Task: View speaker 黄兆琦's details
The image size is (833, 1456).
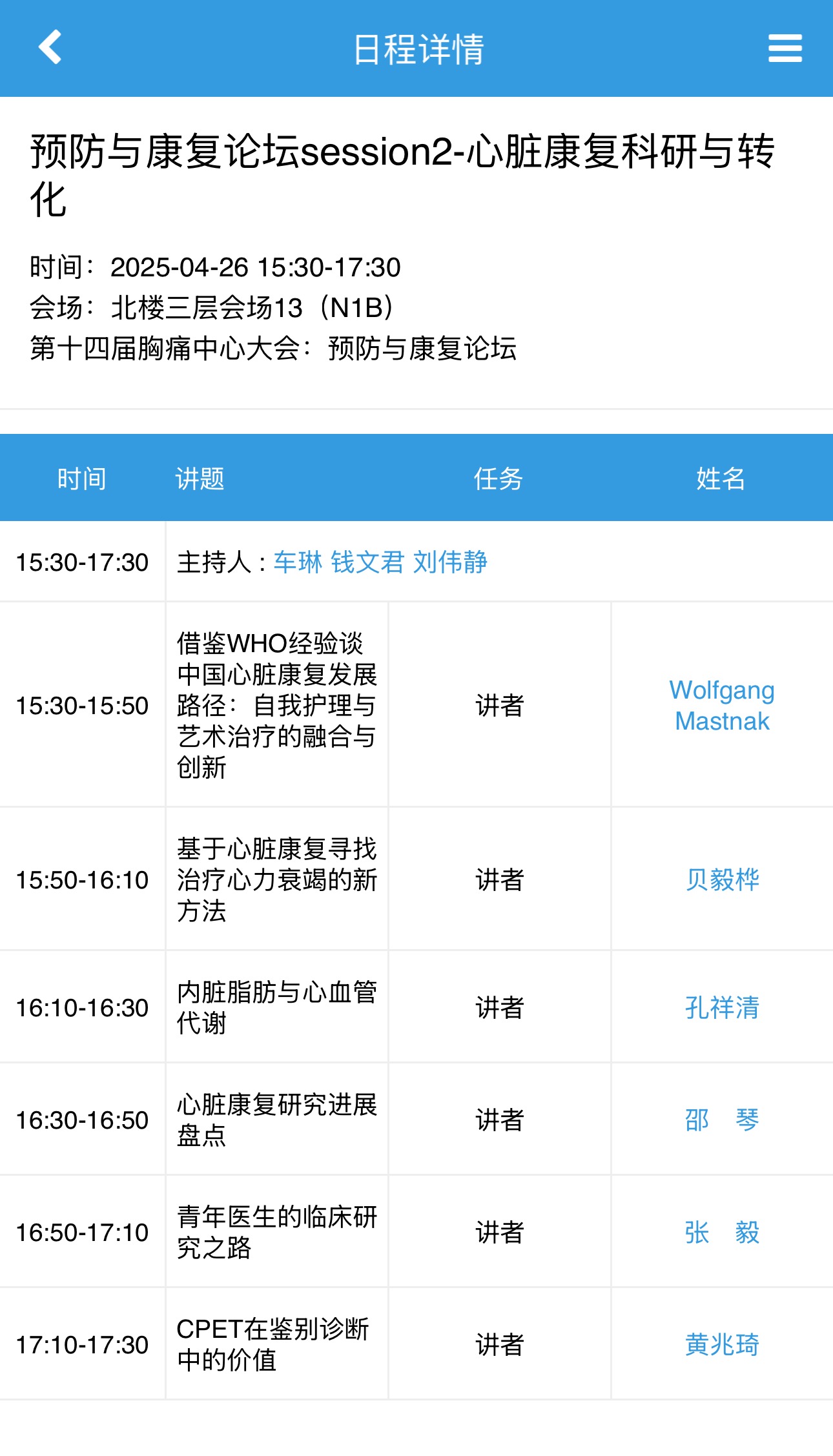Action: pyautogui.click(x=721, y=1344)
